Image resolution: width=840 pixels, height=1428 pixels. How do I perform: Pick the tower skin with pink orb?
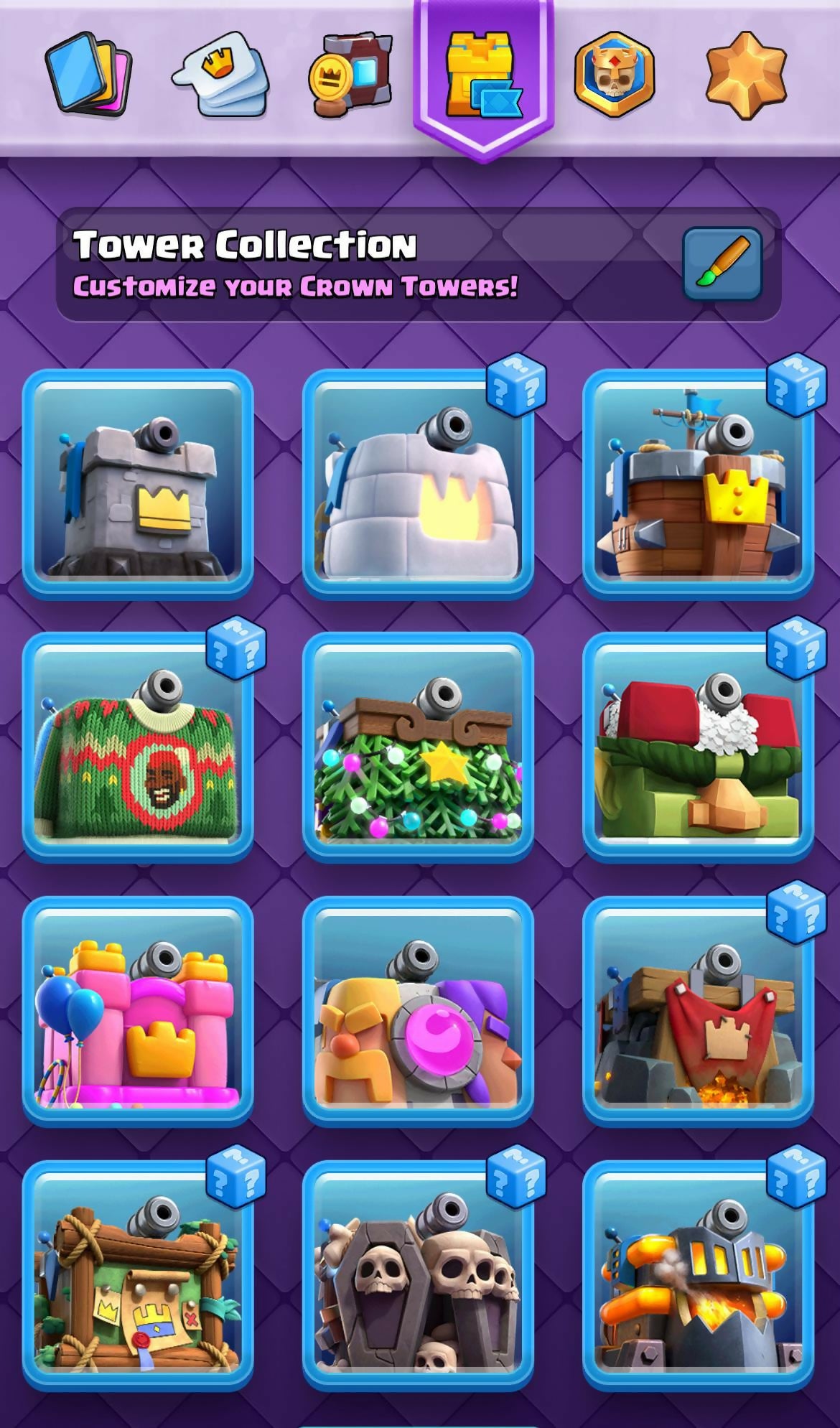(418, 1012)
